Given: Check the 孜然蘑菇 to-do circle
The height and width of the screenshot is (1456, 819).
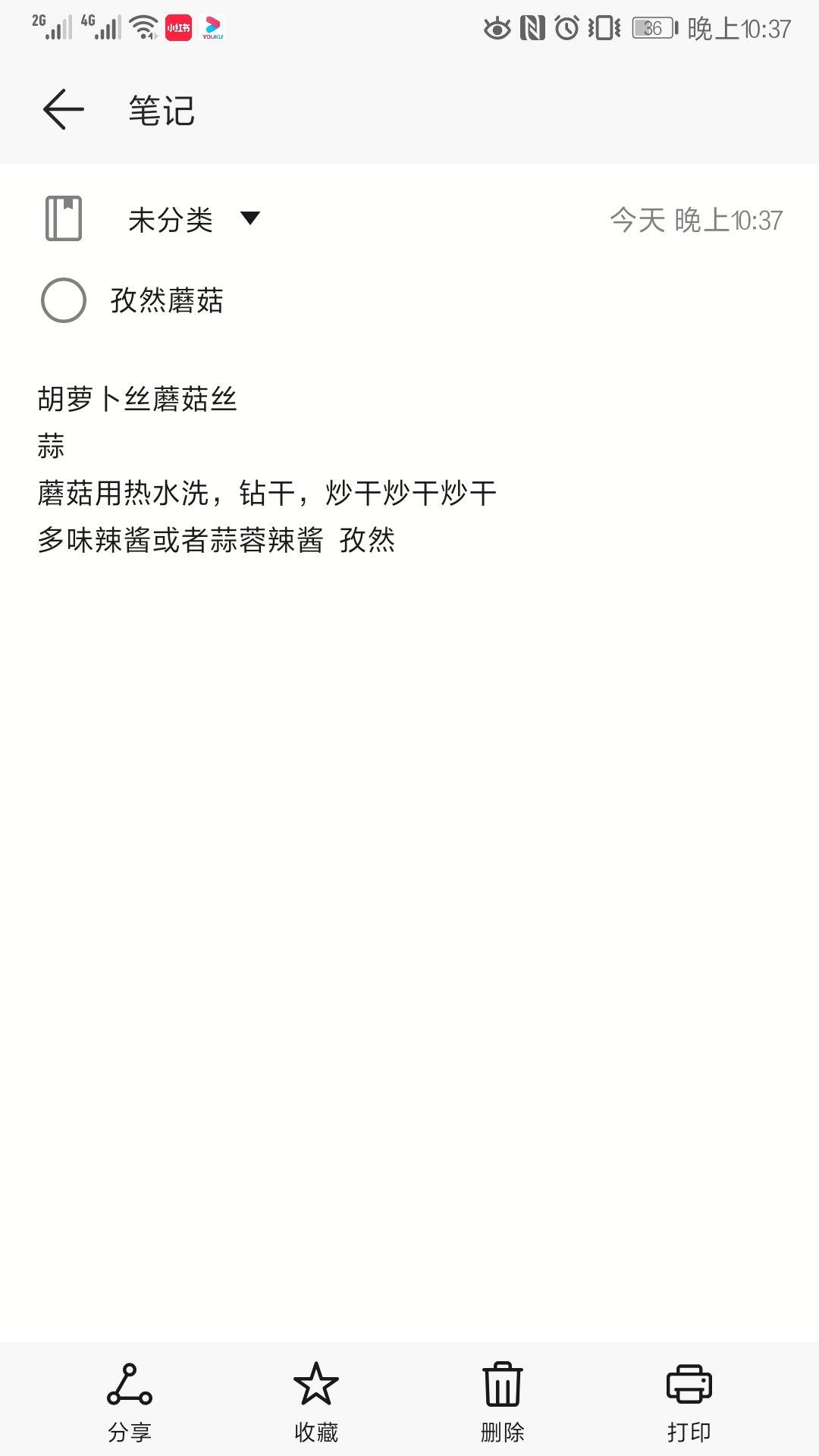Looking at the screenshot, I should click(x=64, y=300).
